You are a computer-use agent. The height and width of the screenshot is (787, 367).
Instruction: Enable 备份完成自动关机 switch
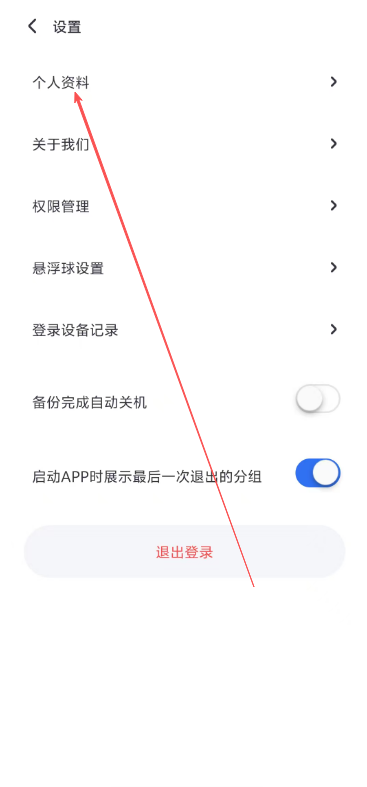tap(318, 400)
